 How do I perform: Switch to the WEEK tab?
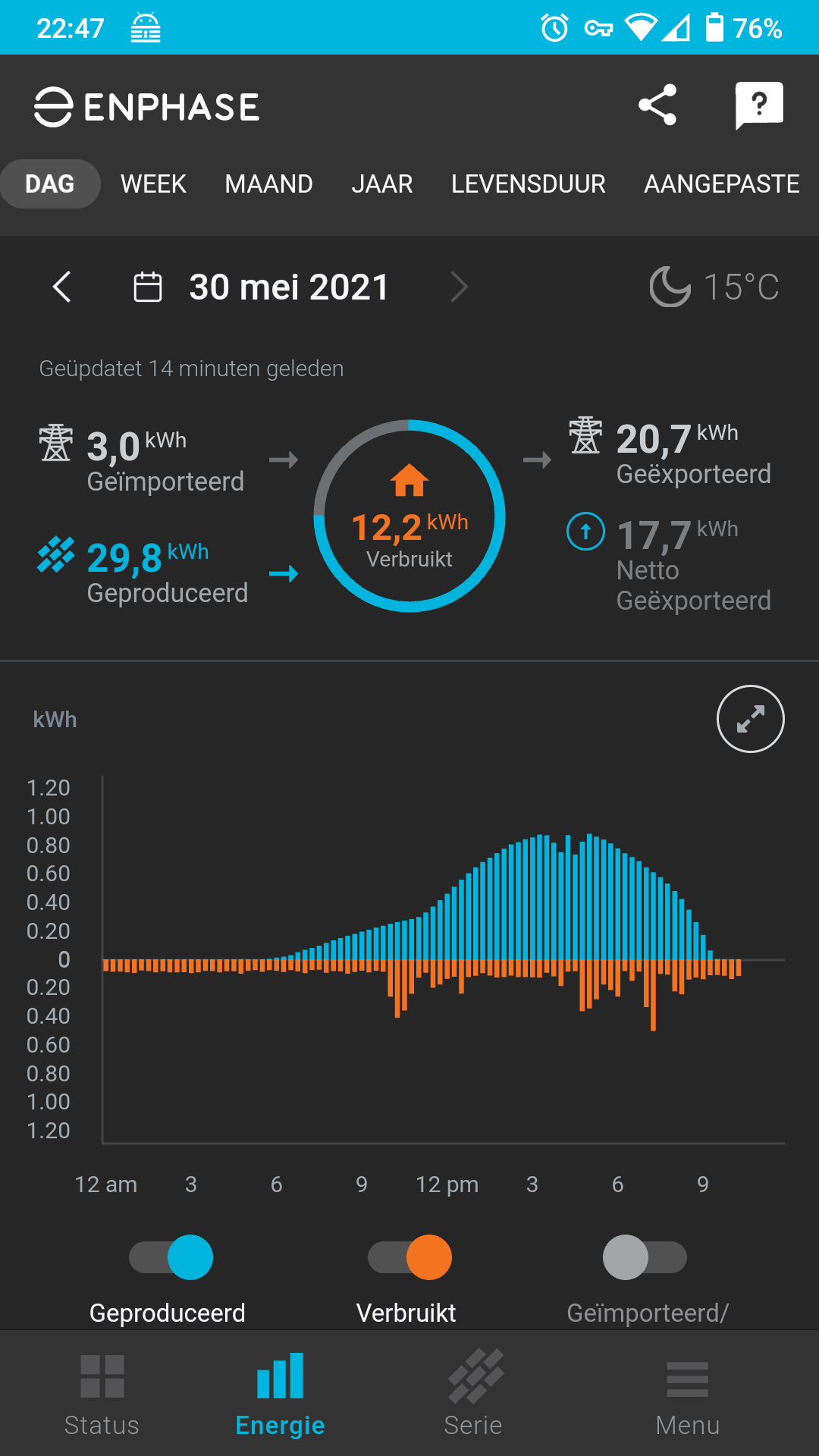tap(152, 184)
